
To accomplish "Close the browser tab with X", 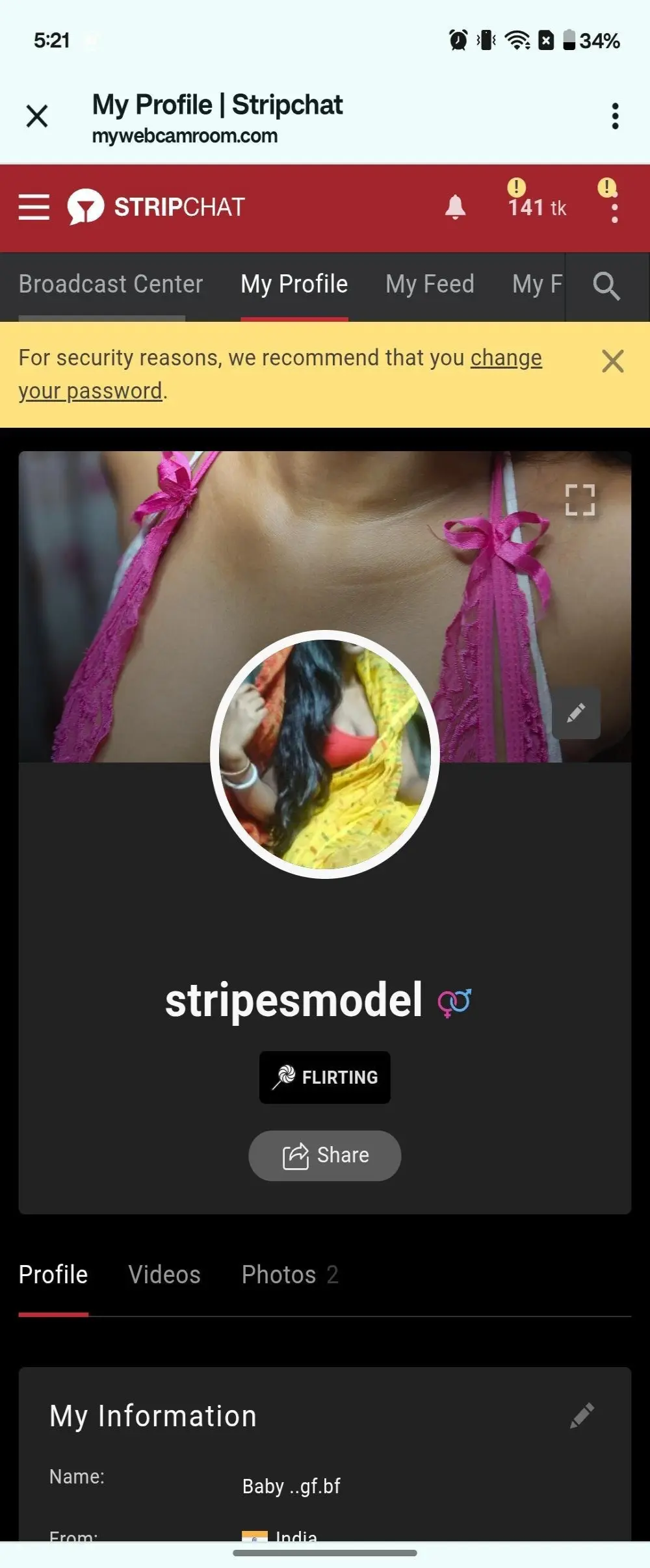I will pyautogui.click(x=37, y=117).
